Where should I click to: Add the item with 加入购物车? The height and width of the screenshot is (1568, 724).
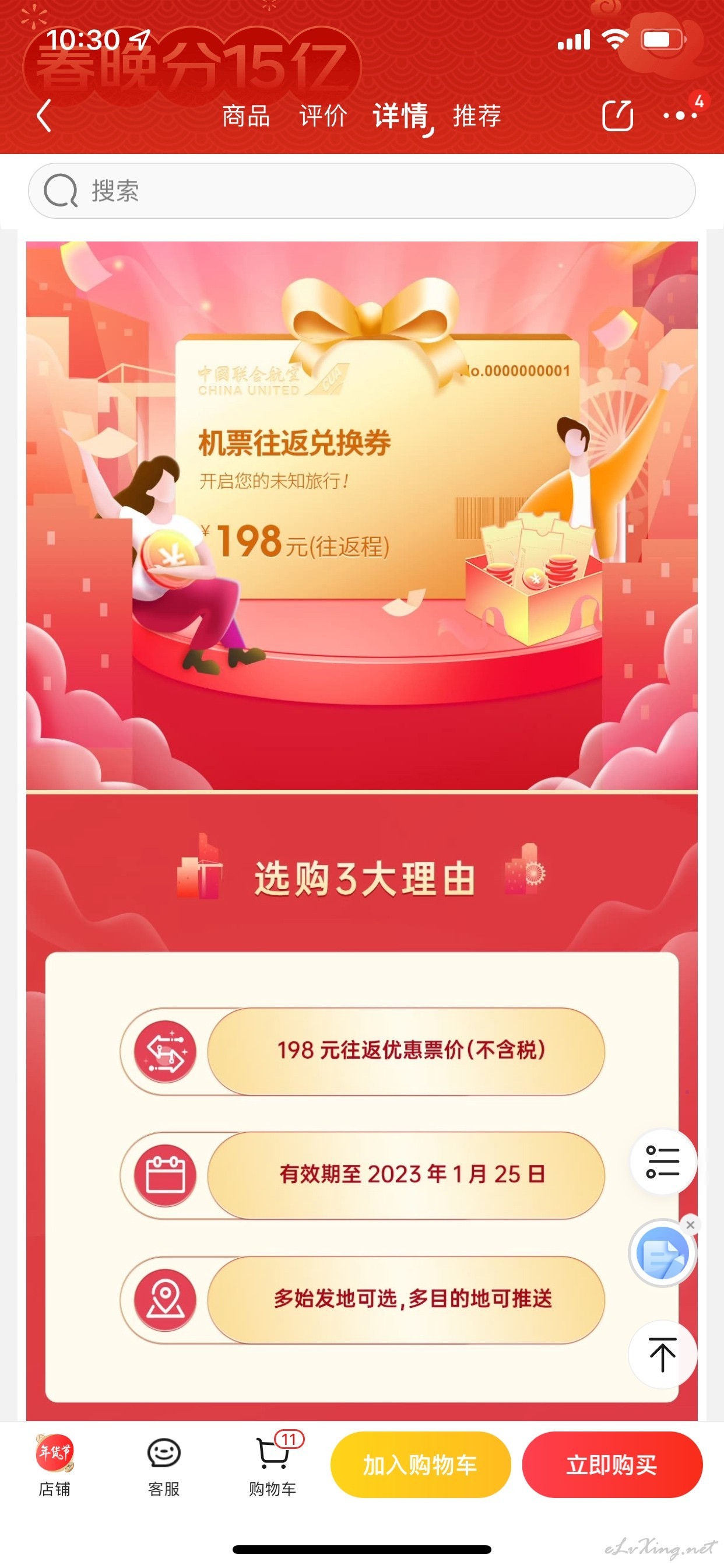coord(420,1465)
